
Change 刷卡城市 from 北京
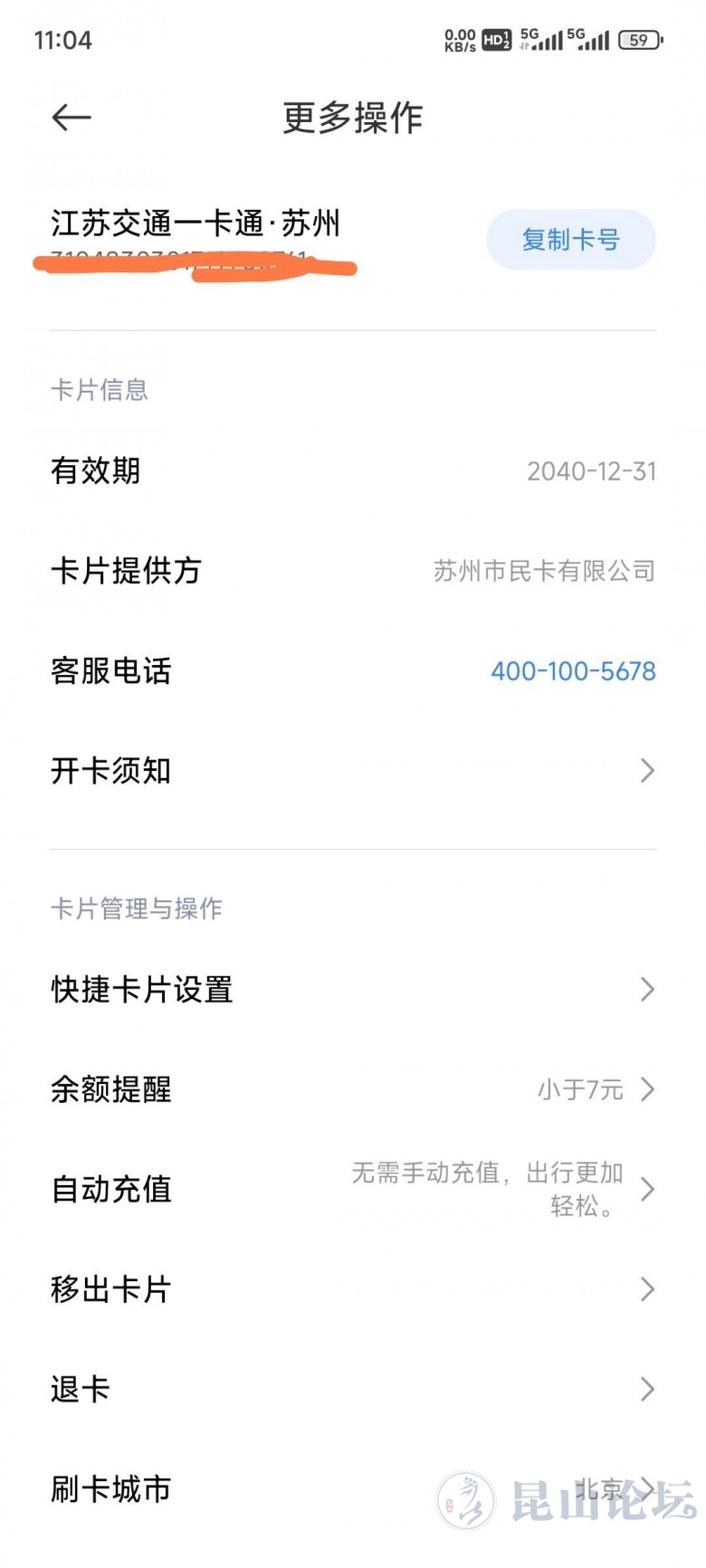[x=353, y=1488]
